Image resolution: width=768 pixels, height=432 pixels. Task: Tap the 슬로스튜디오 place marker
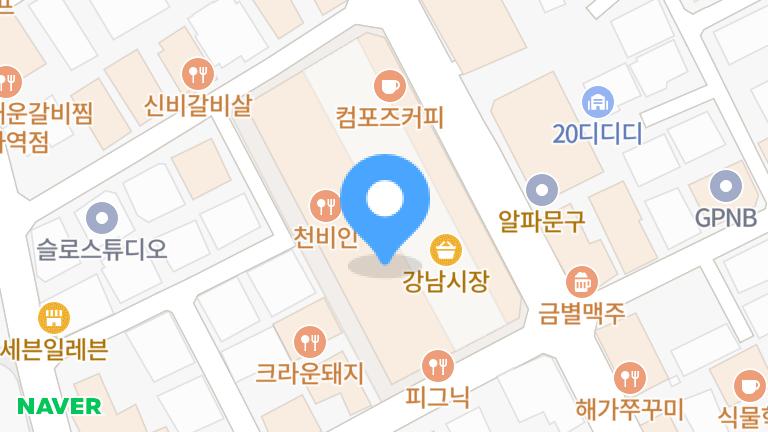tap(101, 216)
